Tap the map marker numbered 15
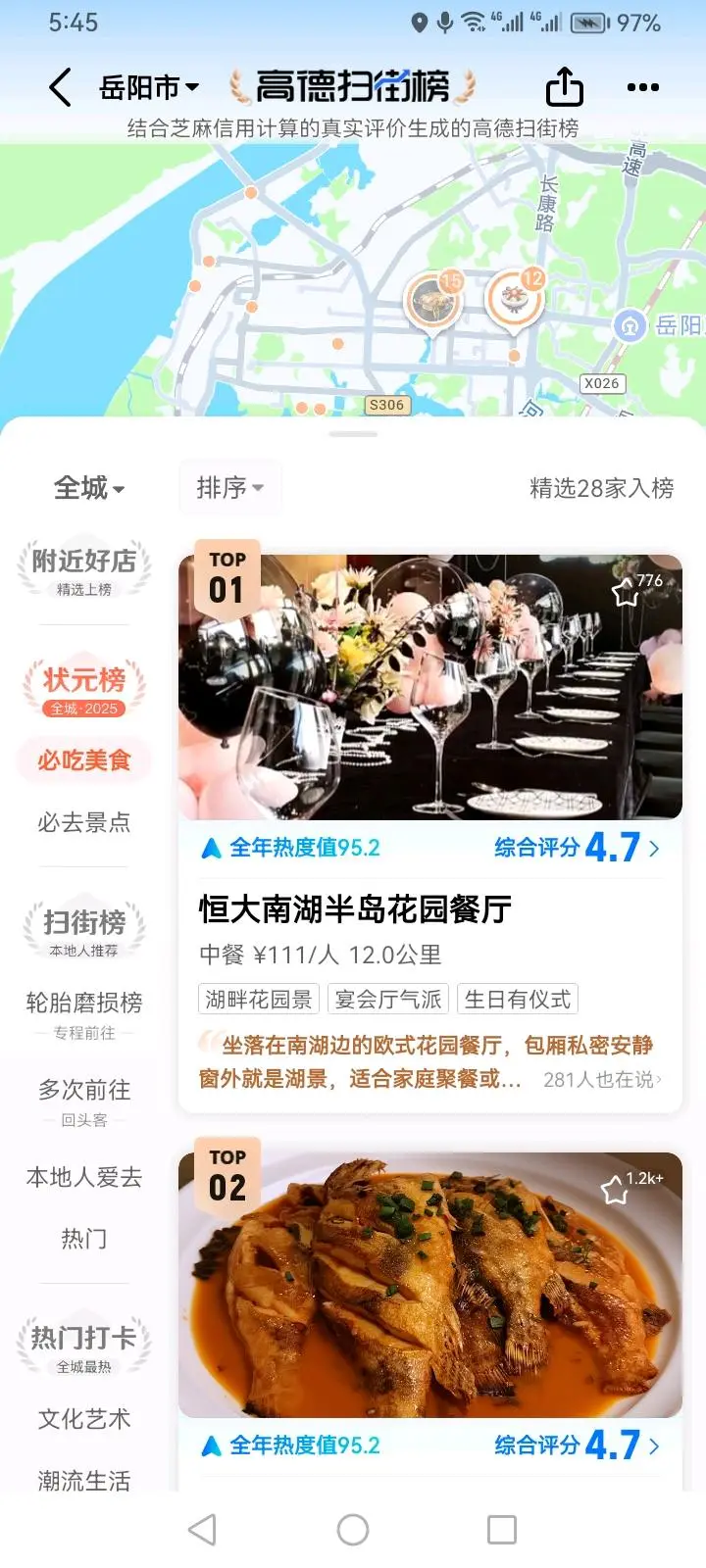Viewport: 706px width, 1568px height. (432, 302)
